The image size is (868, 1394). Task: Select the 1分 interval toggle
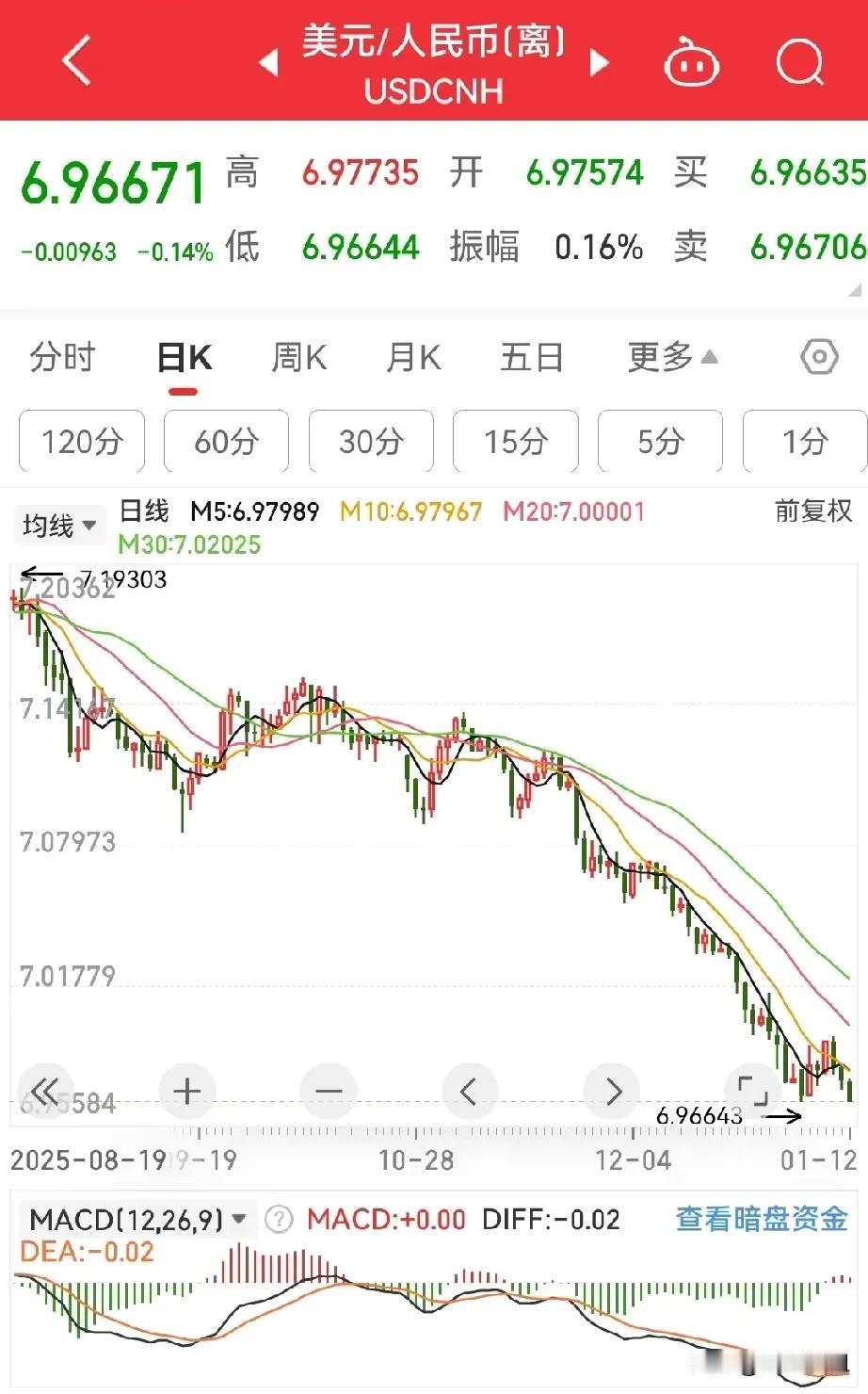coord(806,440)
